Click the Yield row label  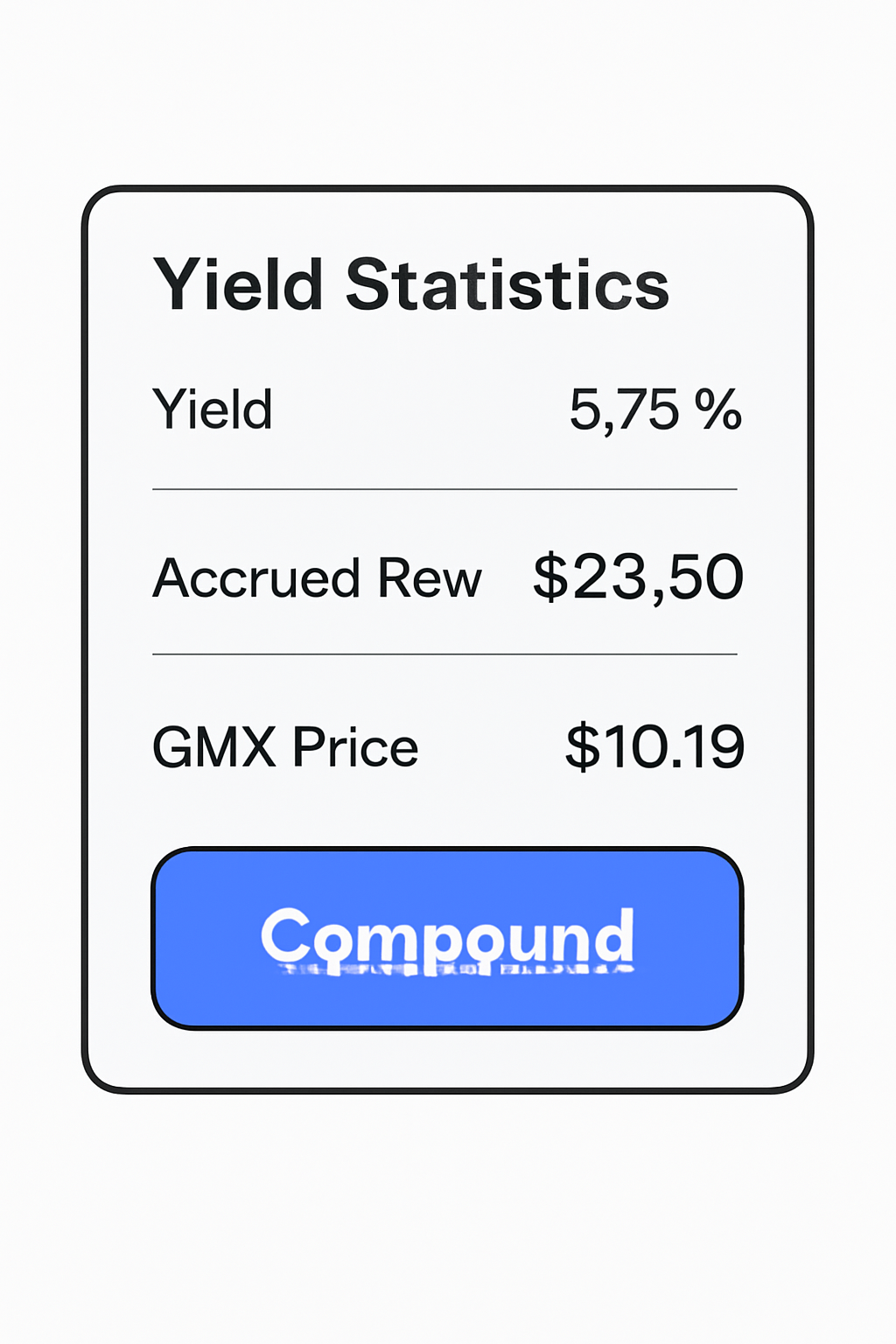tap(212, 408)
